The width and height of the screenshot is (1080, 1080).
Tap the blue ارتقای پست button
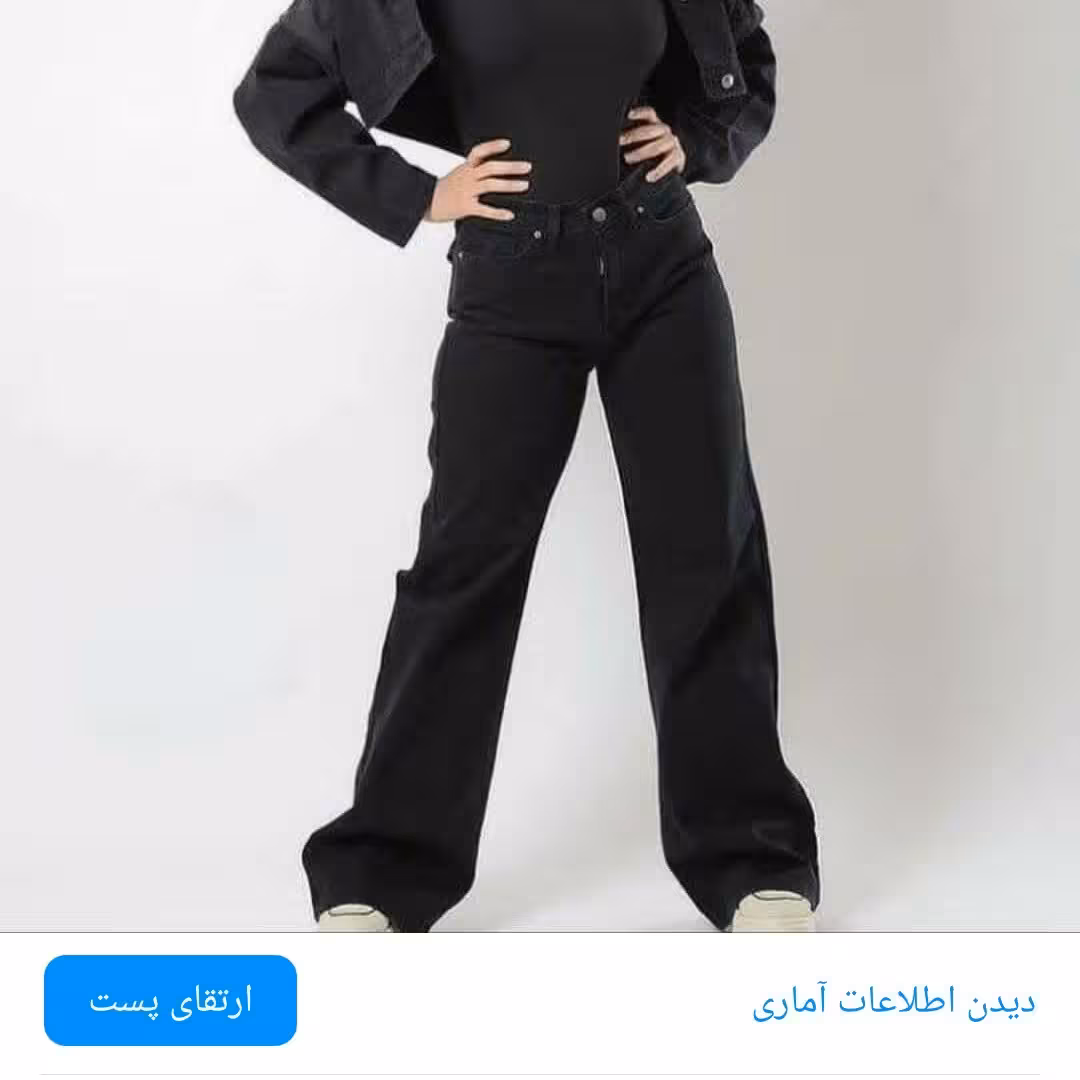tap(170, 1000)
